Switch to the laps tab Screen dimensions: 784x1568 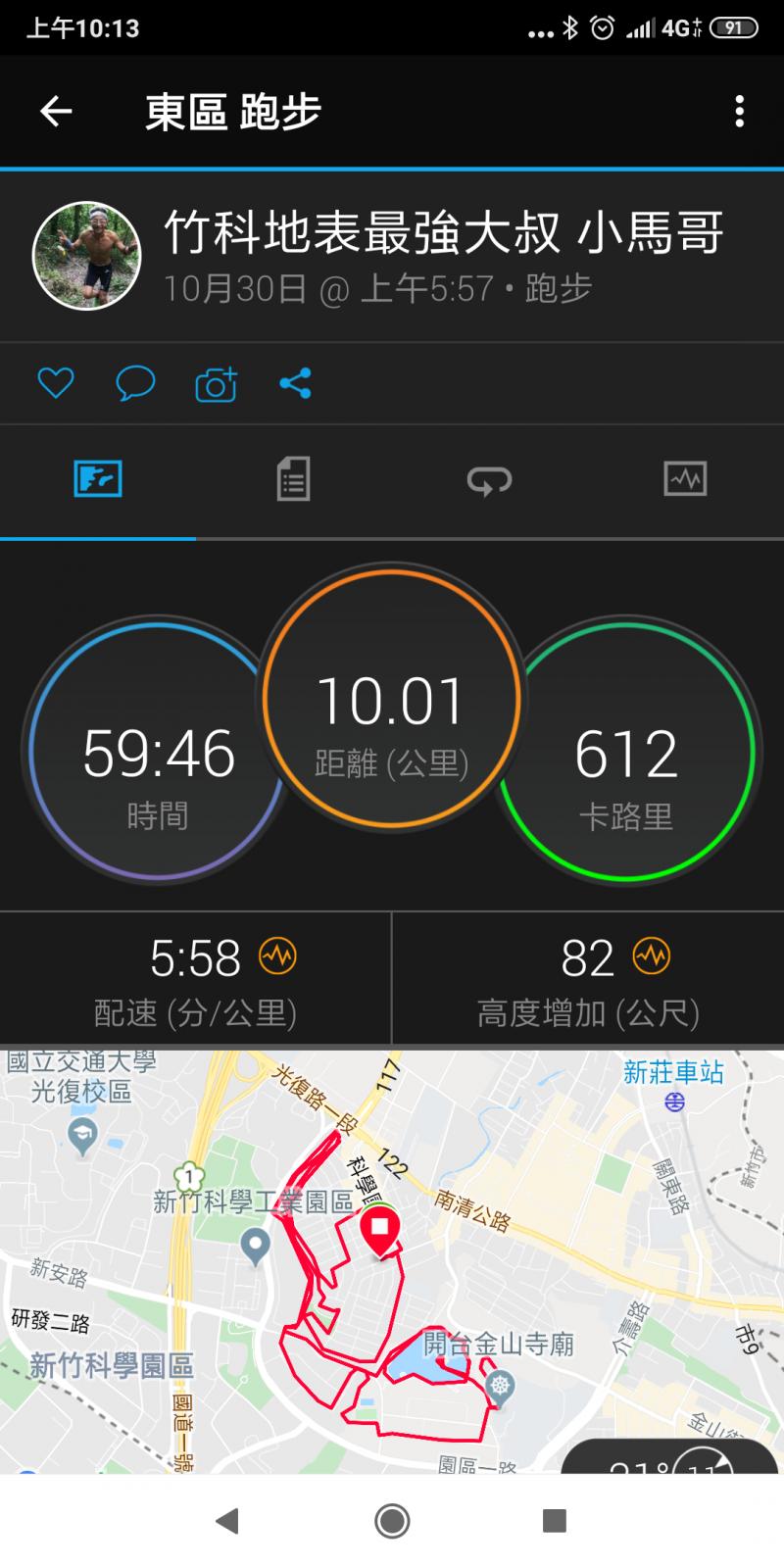pyautogui.click(x=489, y=479)
